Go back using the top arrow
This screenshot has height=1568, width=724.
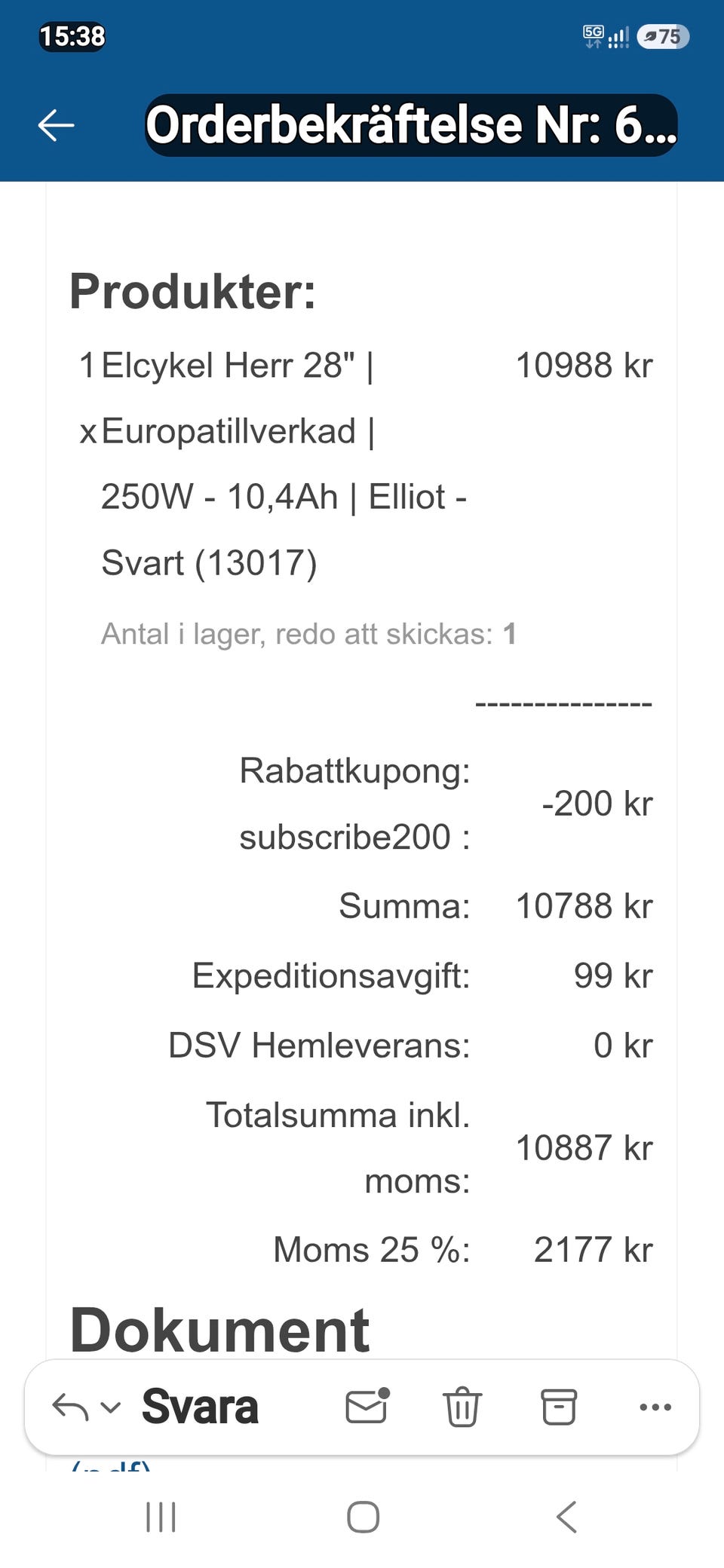[56, 125]
